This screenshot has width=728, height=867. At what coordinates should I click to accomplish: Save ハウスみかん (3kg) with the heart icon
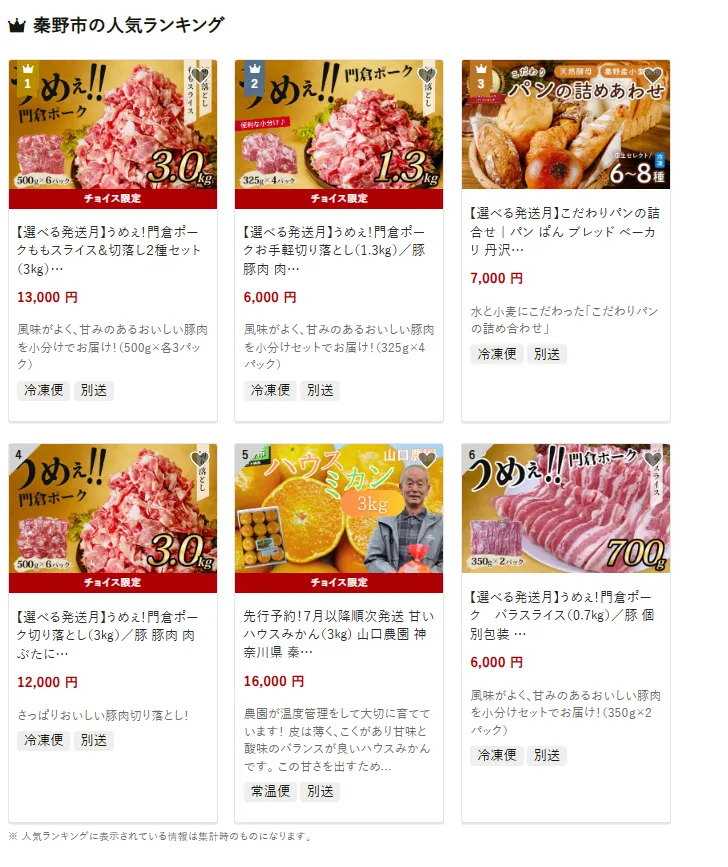tap(427, 460)
